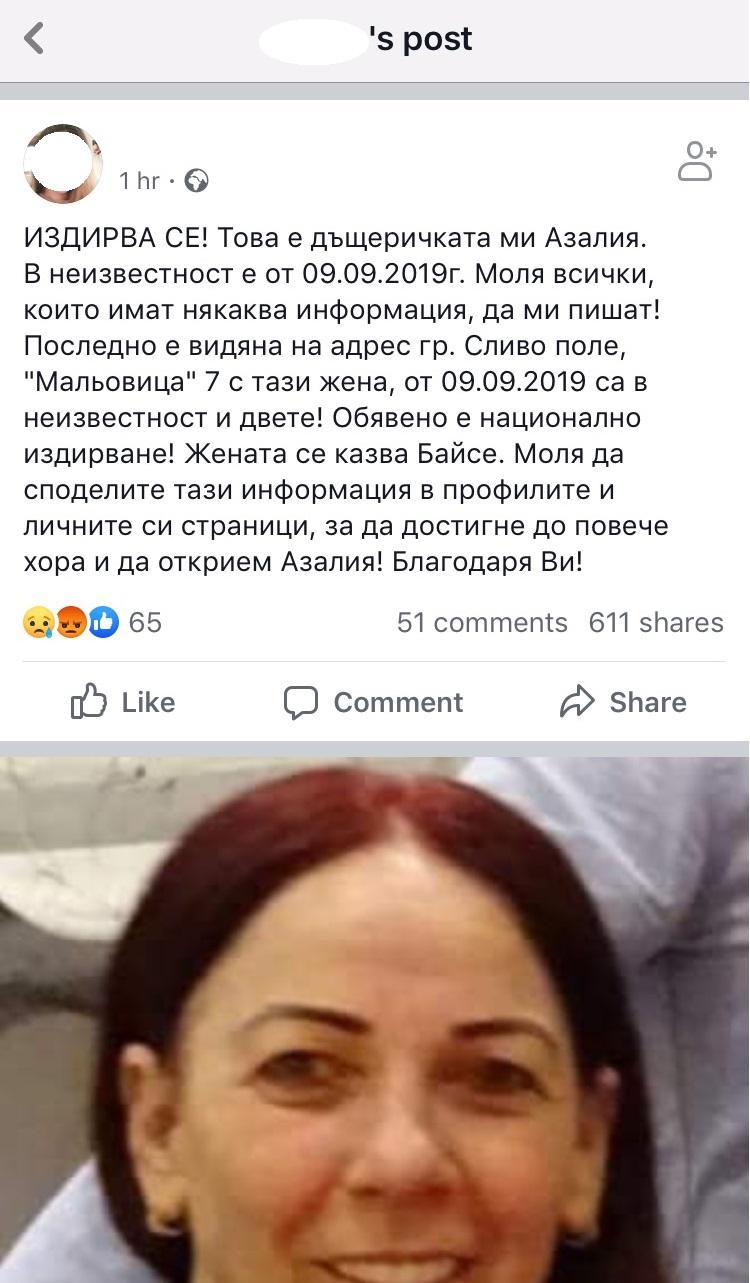Open the attached photo full screen

(x=375, y=1020)
